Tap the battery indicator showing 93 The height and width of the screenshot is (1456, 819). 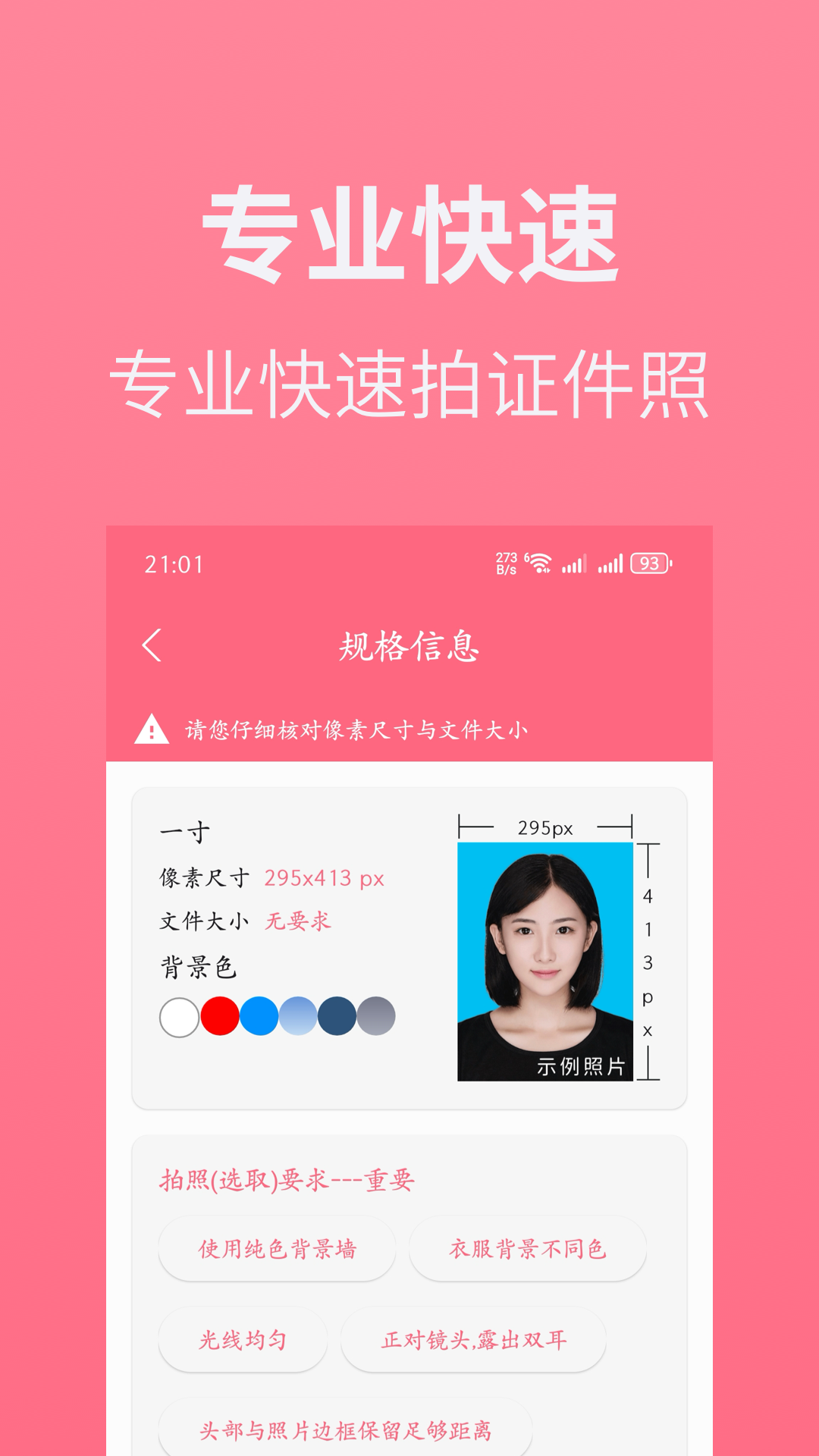tap(649, 563)
